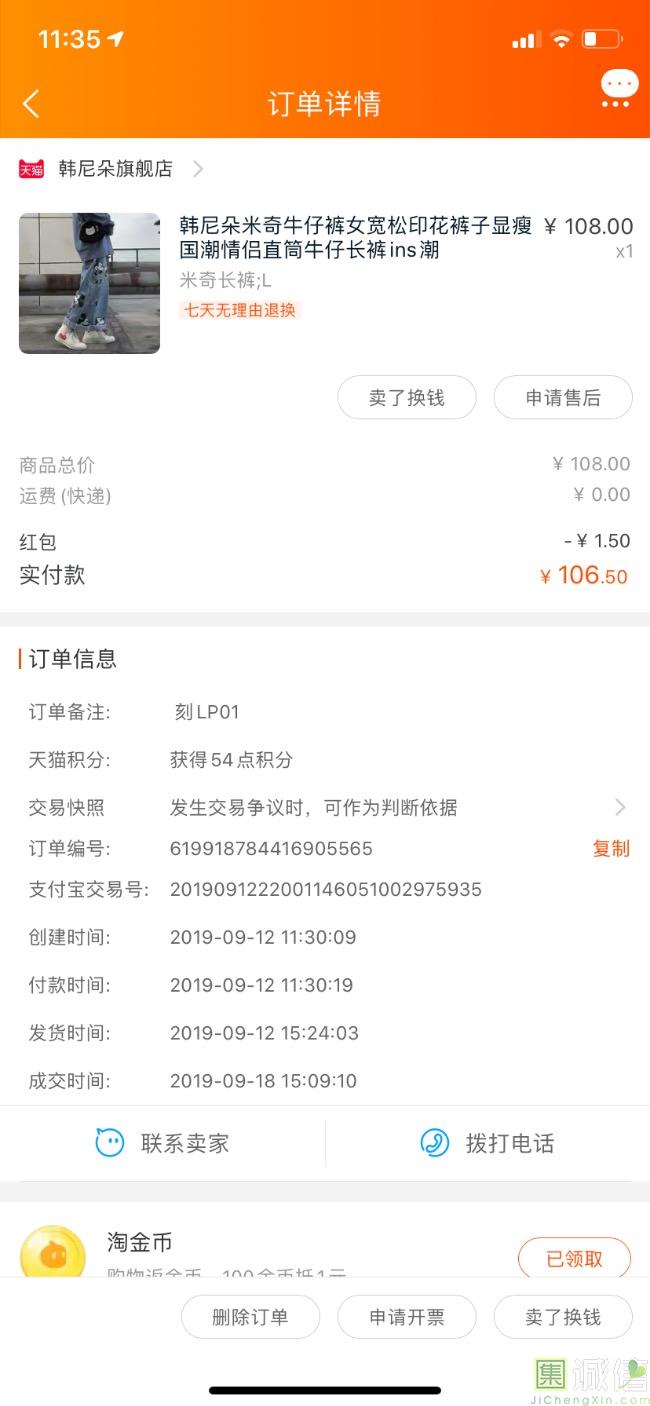View the 韩尼朵米奇牛仔裤 product image
The image size is (650, 1406).
coord(89,283)
